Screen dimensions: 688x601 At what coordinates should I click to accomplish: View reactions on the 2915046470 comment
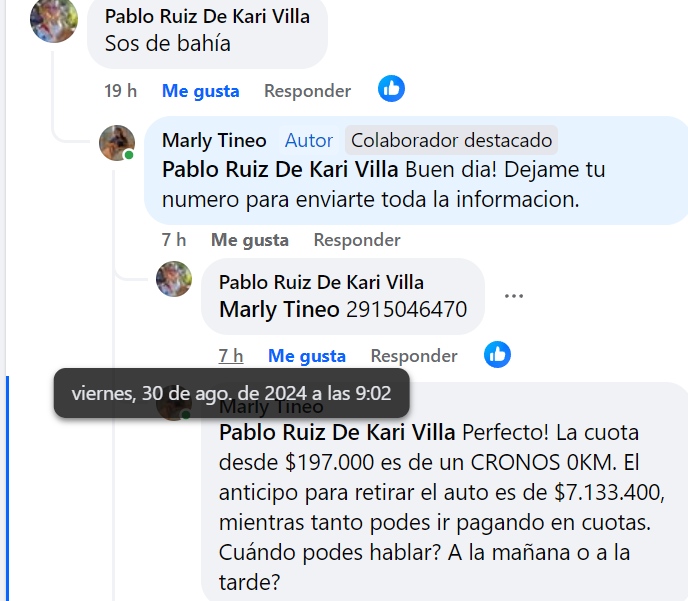(x=497, y=354)
